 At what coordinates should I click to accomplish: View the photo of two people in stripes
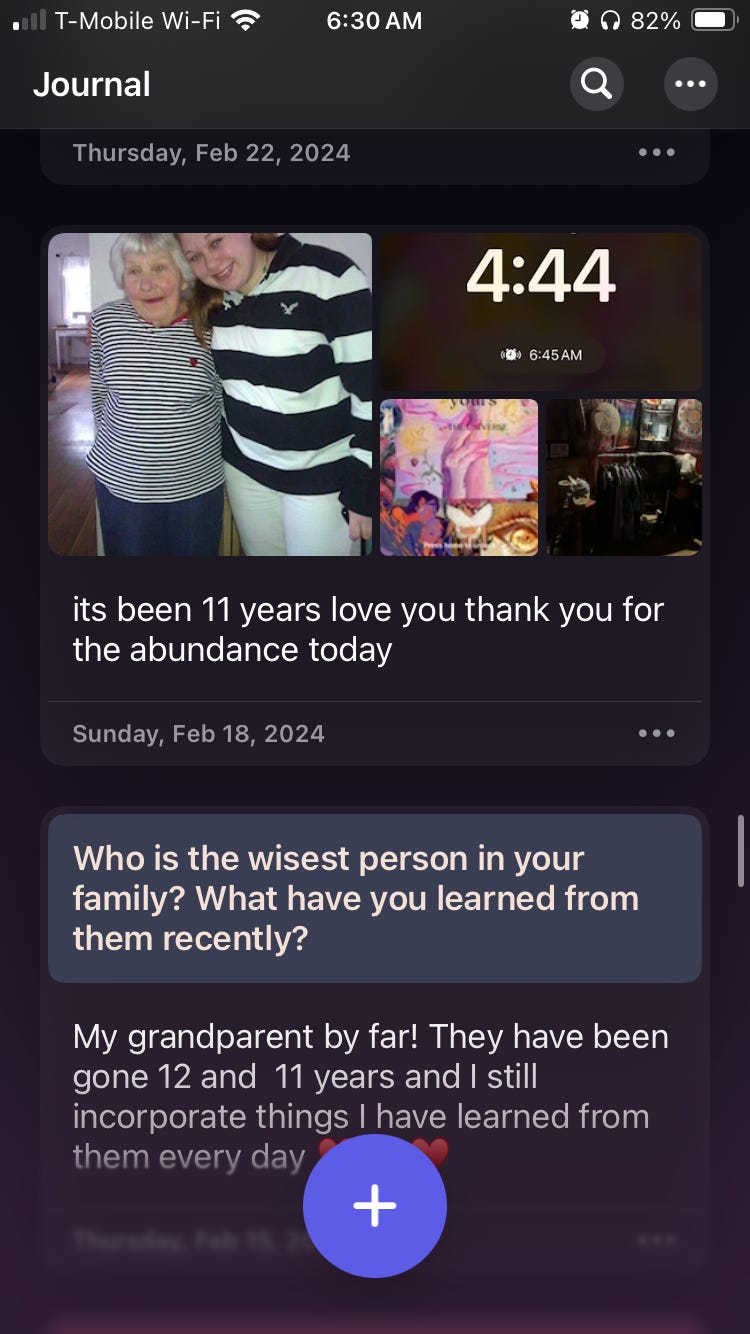[x=210, y=394]
